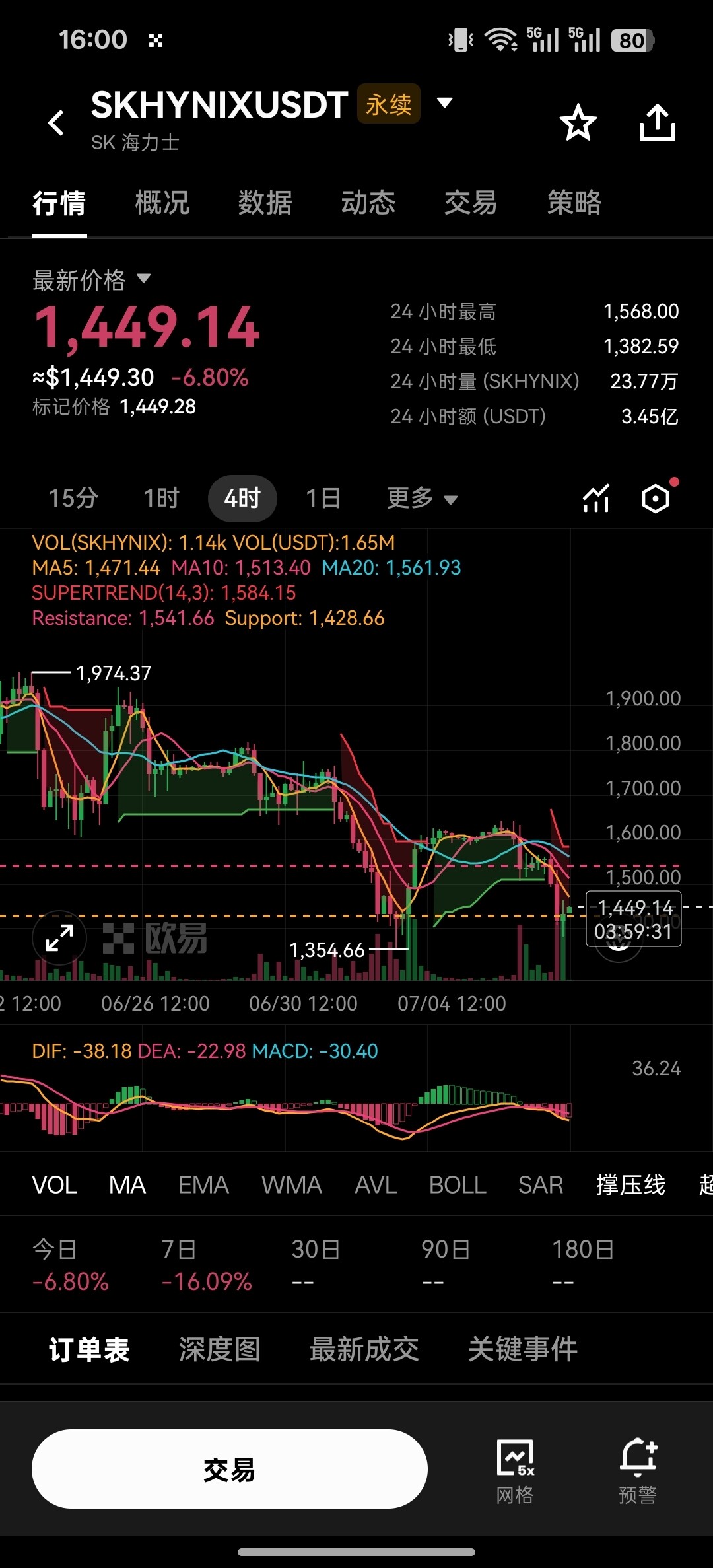The height and width of the screenshot is (1568, 713).
Task: Add SKHYNIXUSDT to favorites with star icon
Action: [x=578, y=123]
